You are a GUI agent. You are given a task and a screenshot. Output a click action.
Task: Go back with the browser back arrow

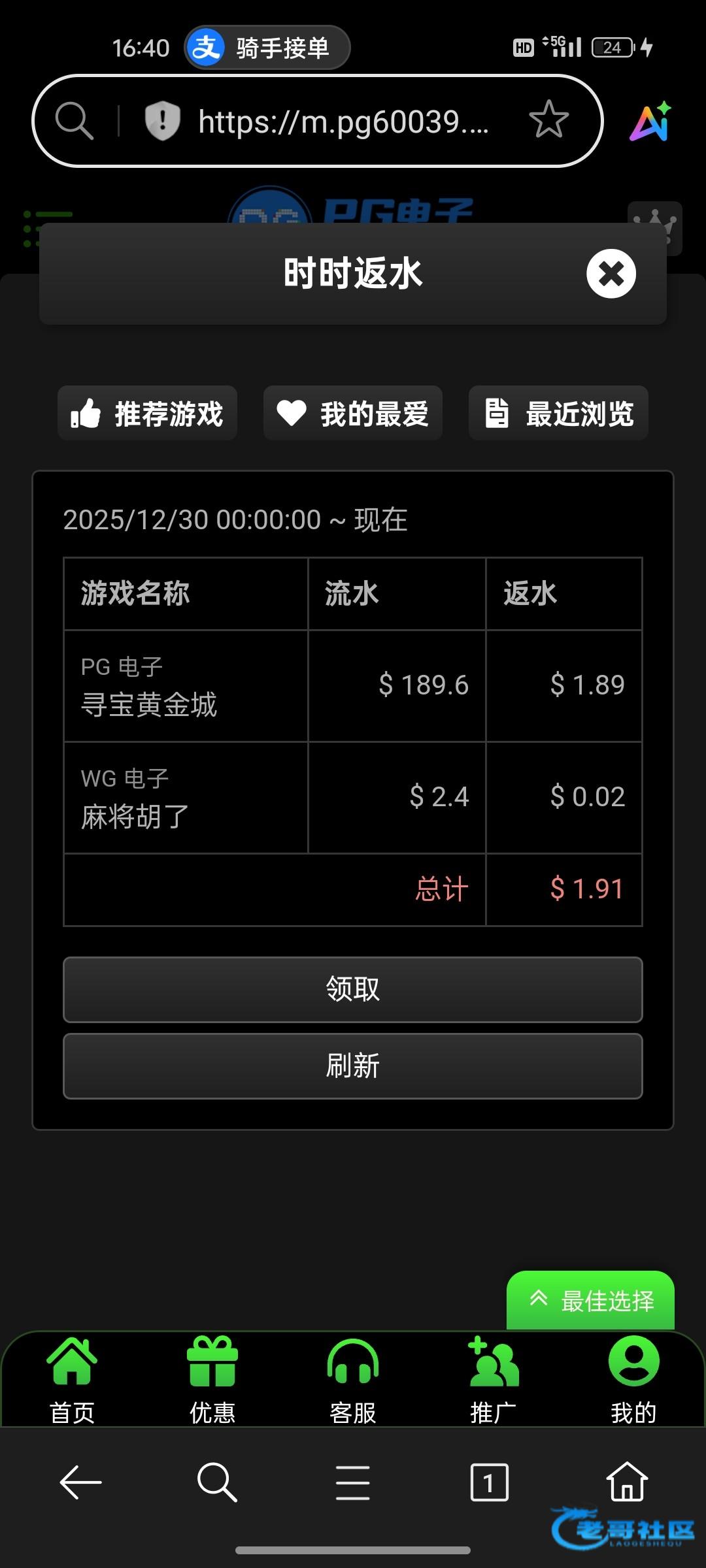tap(81, 1482)
